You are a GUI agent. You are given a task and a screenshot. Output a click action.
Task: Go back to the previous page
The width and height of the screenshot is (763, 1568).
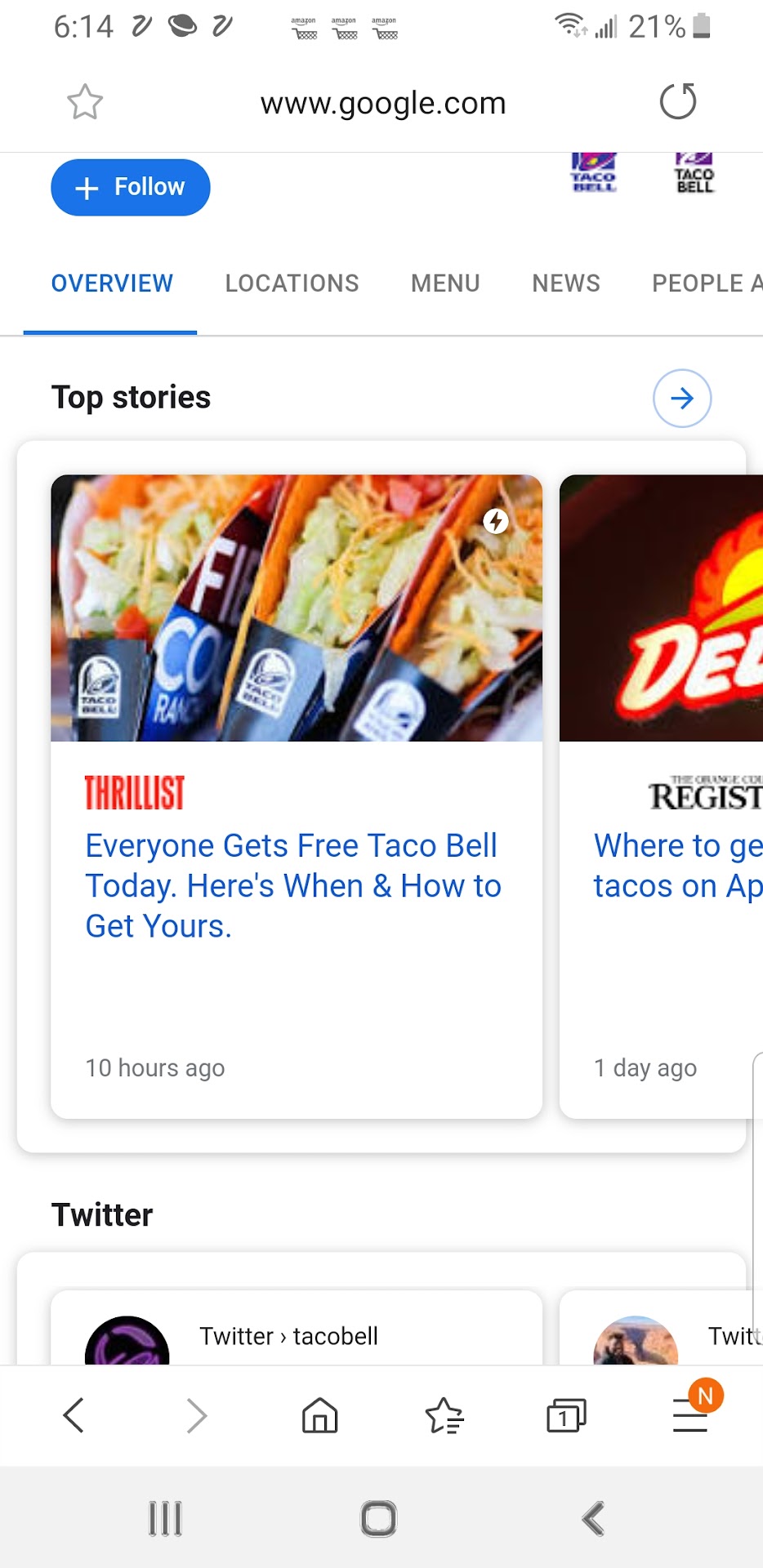(x=74, y=1415)
